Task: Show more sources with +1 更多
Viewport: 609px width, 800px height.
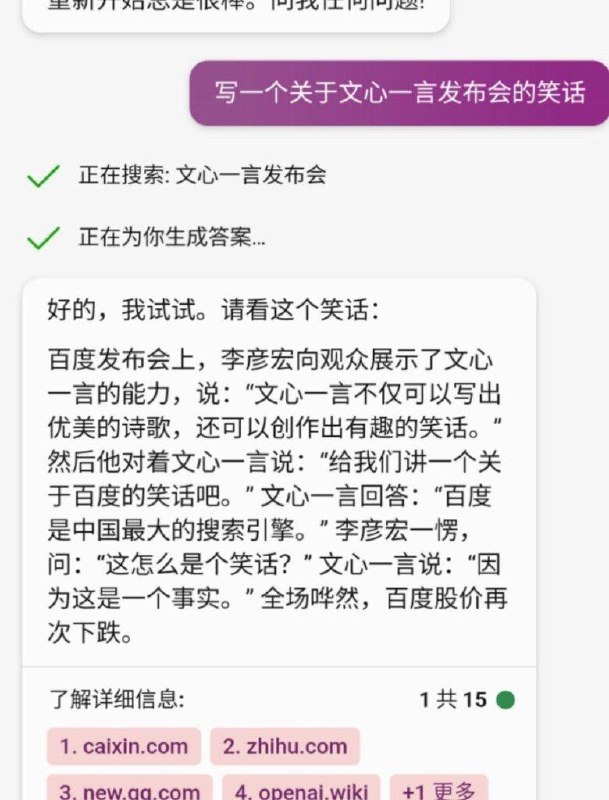Action: pyautogui.click(x=439, y=790)
